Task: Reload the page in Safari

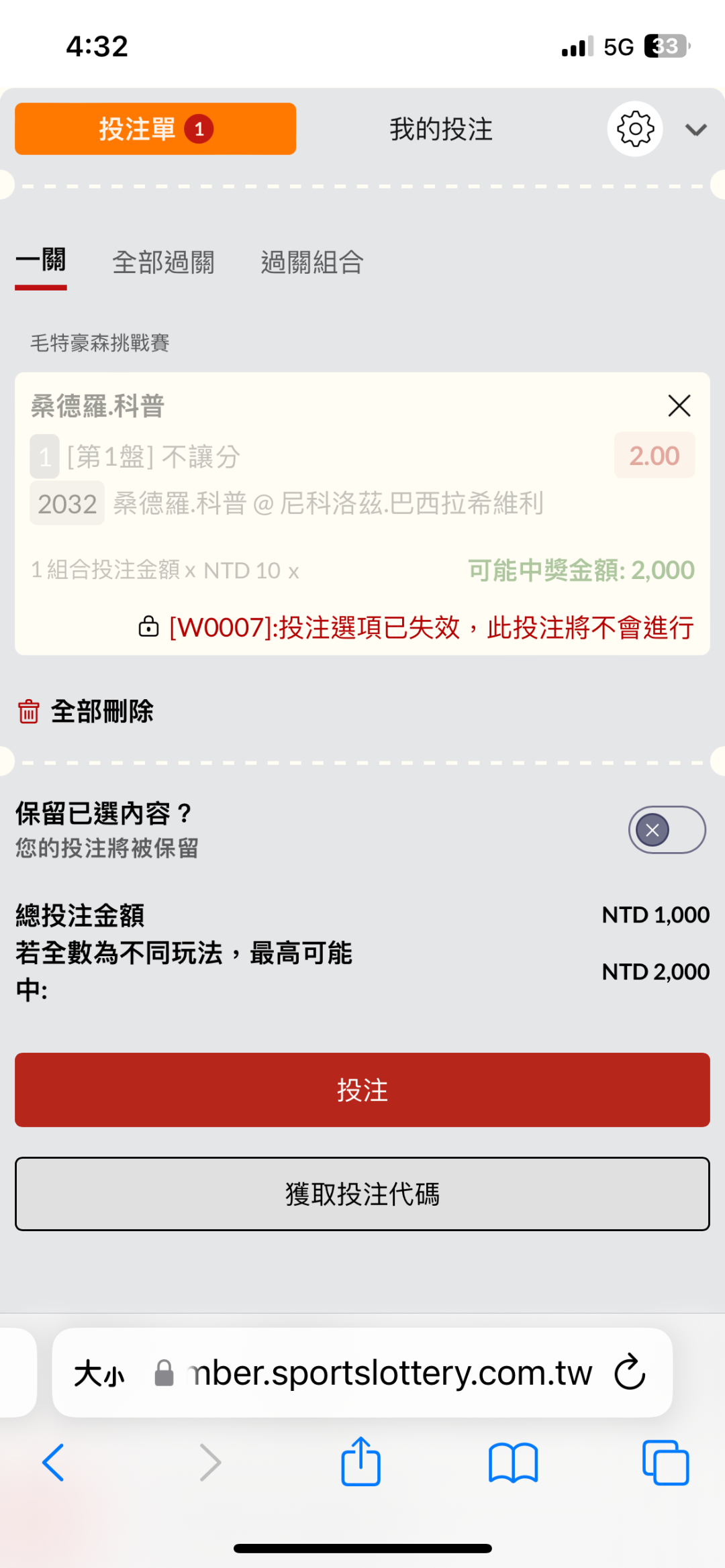Action: (630, 1372)
